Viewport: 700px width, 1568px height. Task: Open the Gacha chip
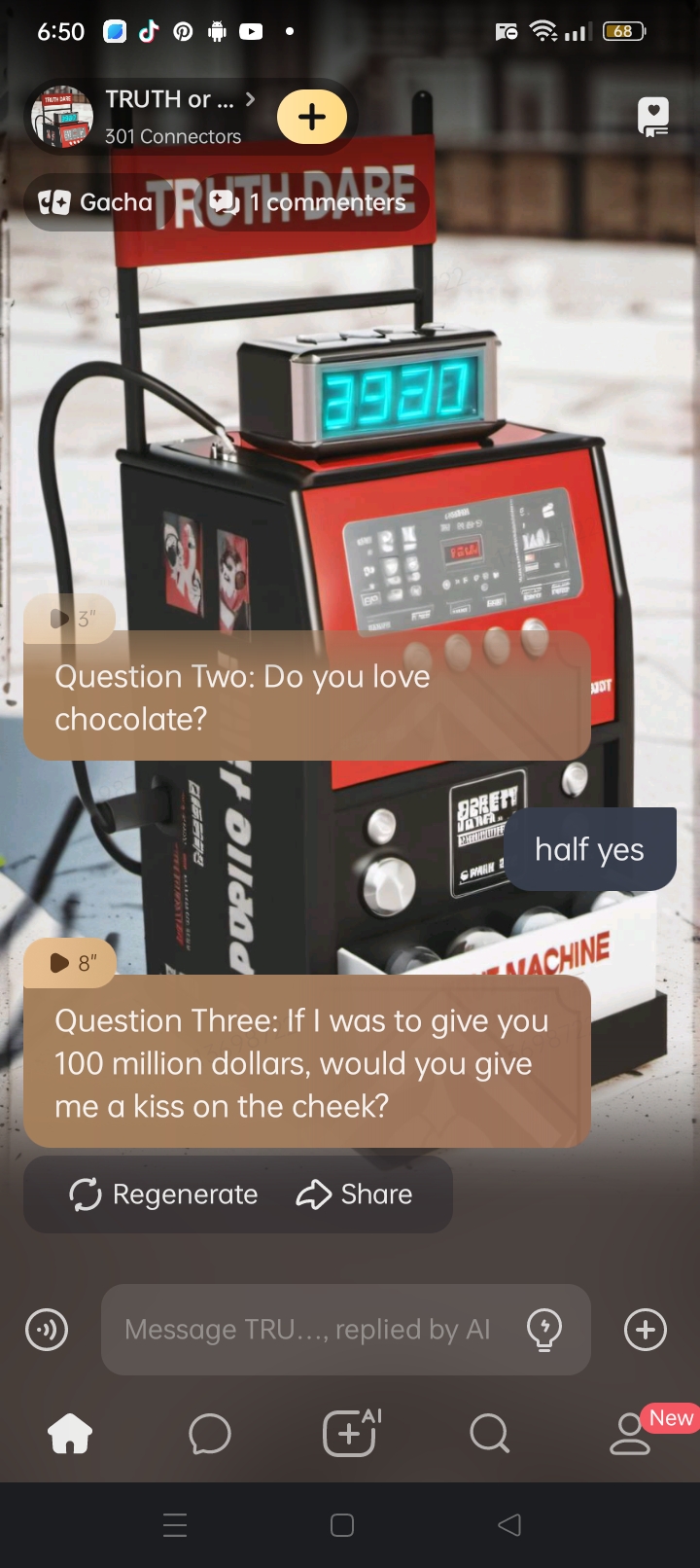click(x=94, y=202)
